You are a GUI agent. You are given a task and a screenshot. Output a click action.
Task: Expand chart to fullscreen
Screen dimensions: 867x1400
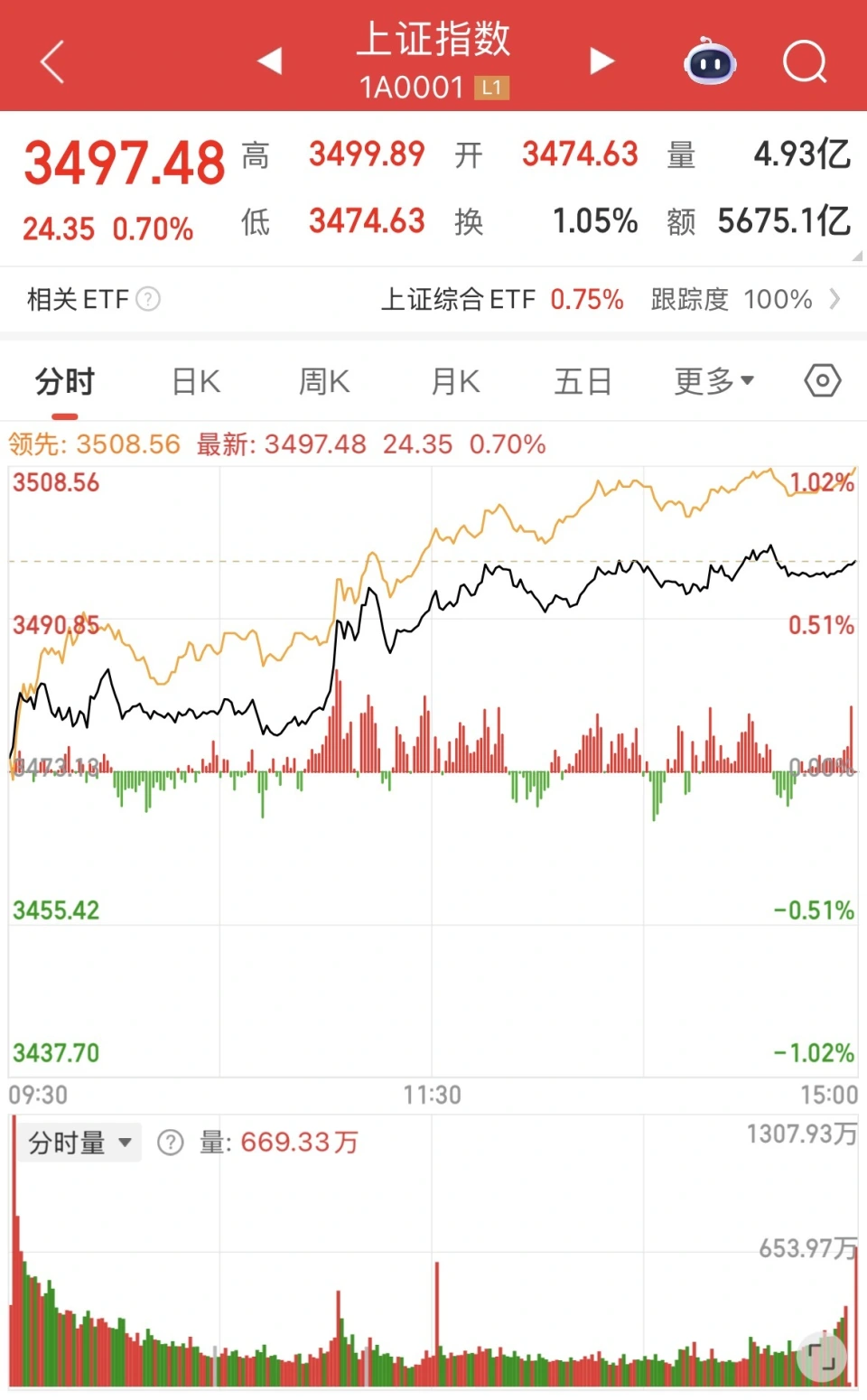(x=822, y=1356)
